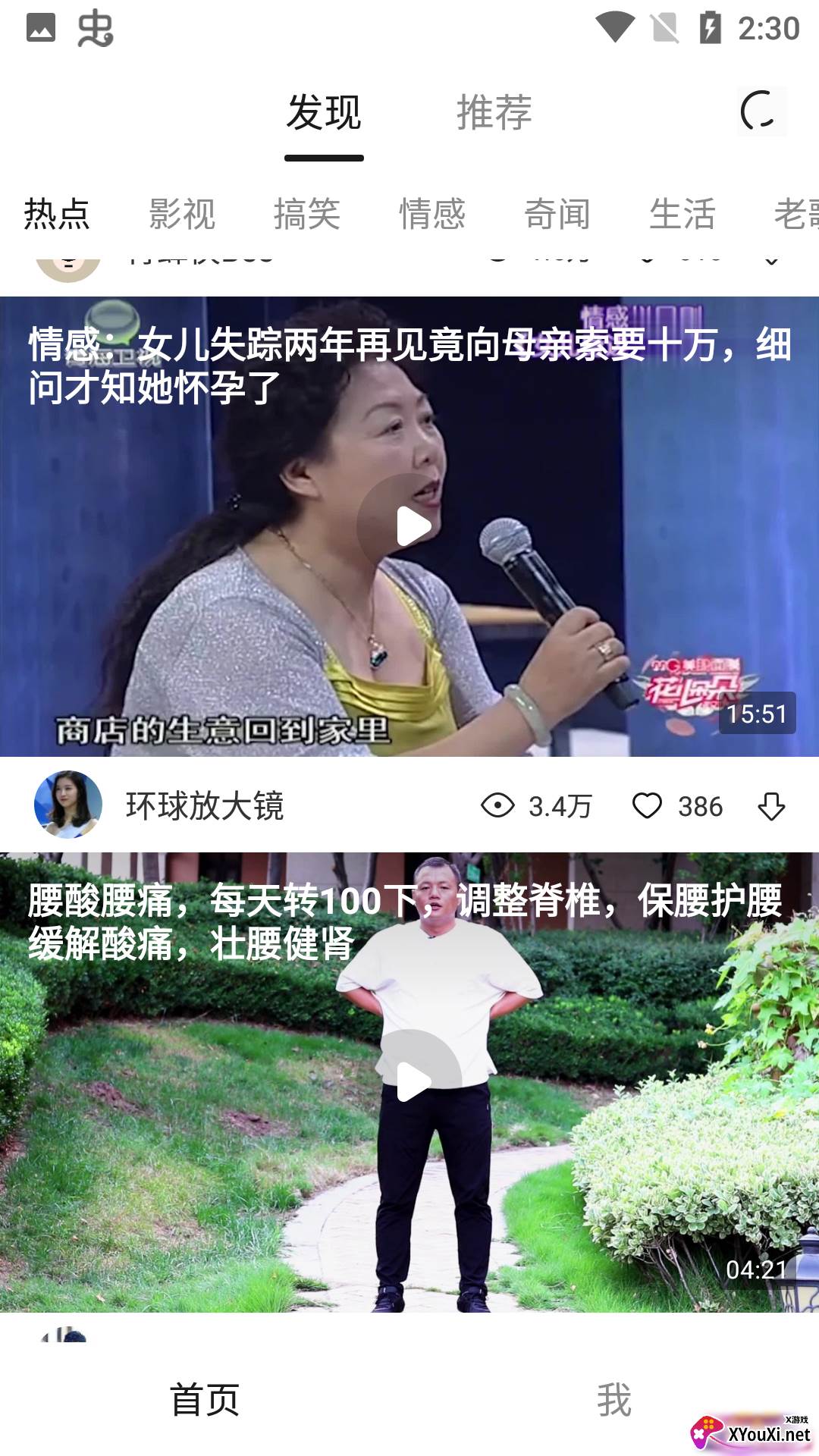Screen dimensions: 819x1456
Task: Download the video from 环球放大镜
Action: [771, 806]
